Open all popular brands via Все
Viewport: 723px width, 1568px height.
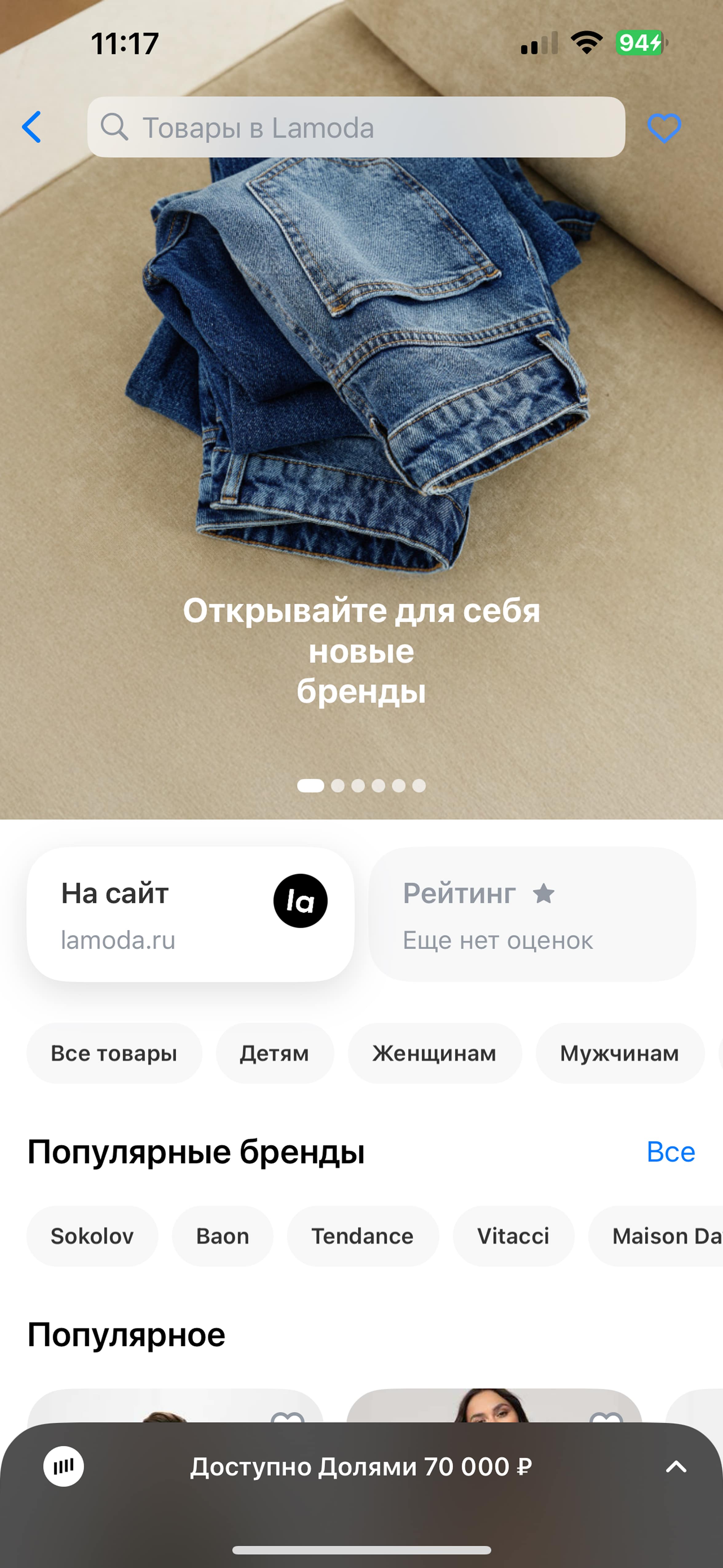(671, 1152)
